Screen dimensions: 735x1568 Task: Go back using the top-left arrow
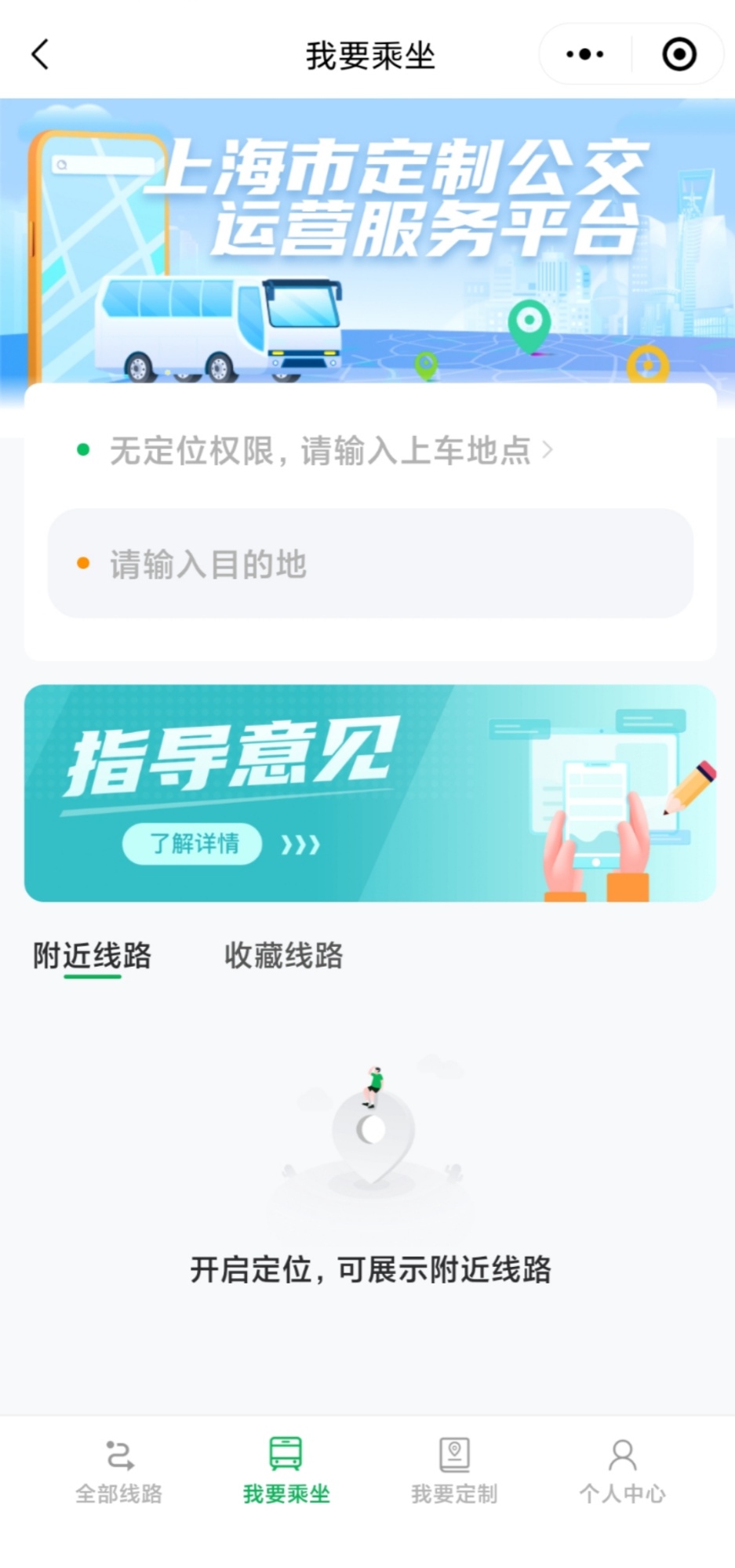pyautogui.click(x=40, y=55)
